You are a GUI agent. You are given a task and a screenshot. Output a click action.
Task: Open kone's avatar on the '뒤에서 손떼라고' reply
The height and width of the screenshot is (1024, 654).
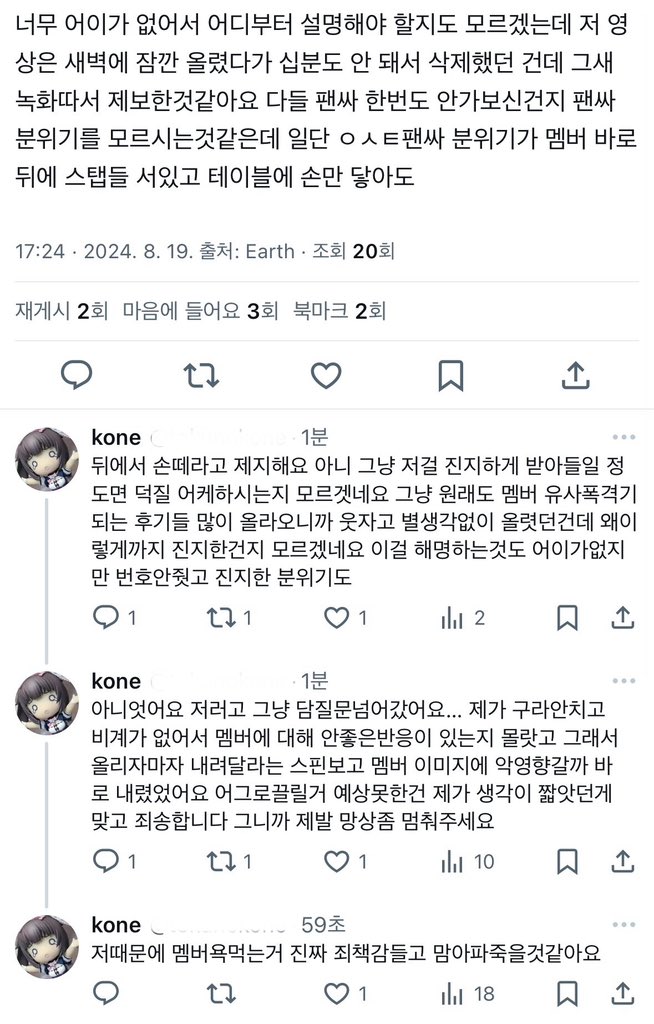pyautogui.click(x=45, y=458)
